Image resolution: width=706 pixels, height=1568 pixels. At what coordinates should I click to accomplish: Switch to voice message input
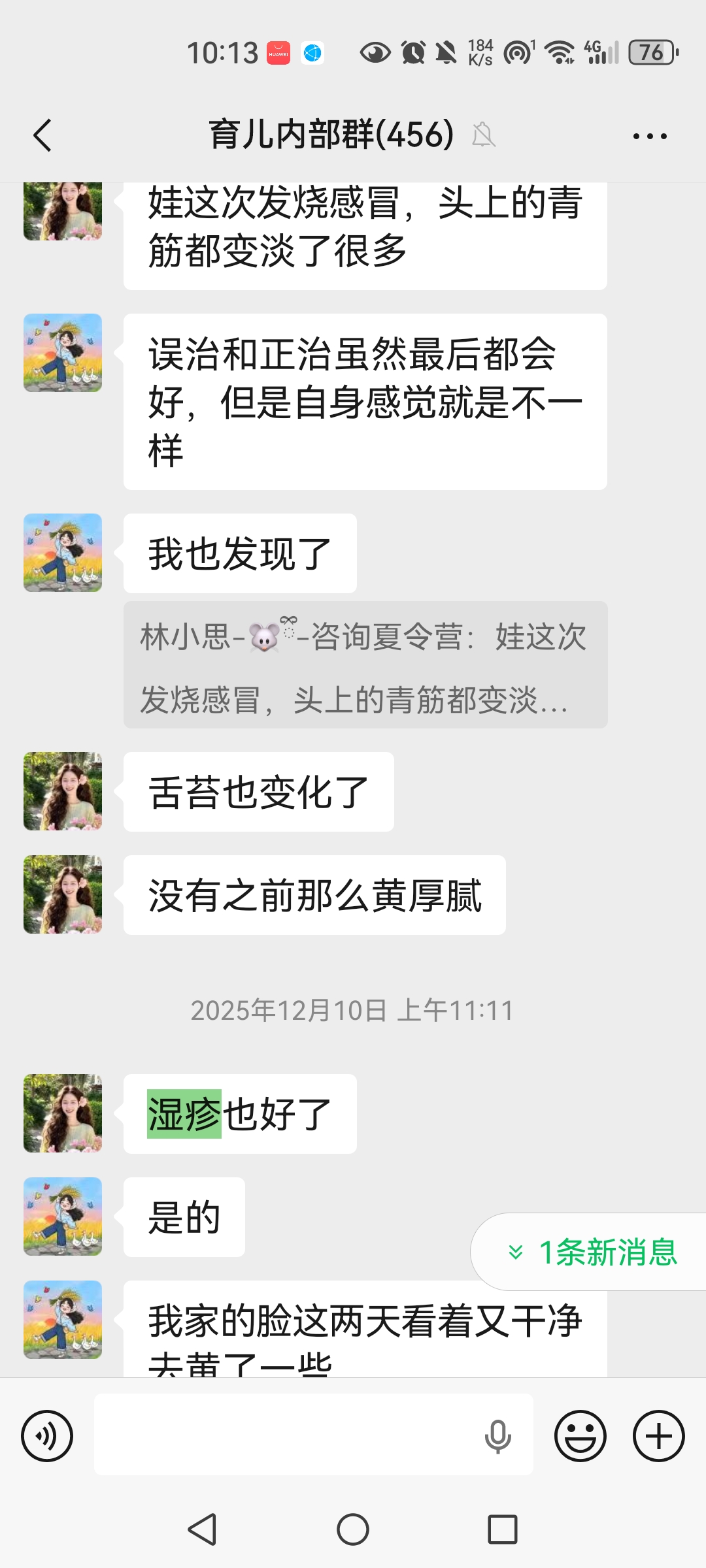click(47, 1435)
